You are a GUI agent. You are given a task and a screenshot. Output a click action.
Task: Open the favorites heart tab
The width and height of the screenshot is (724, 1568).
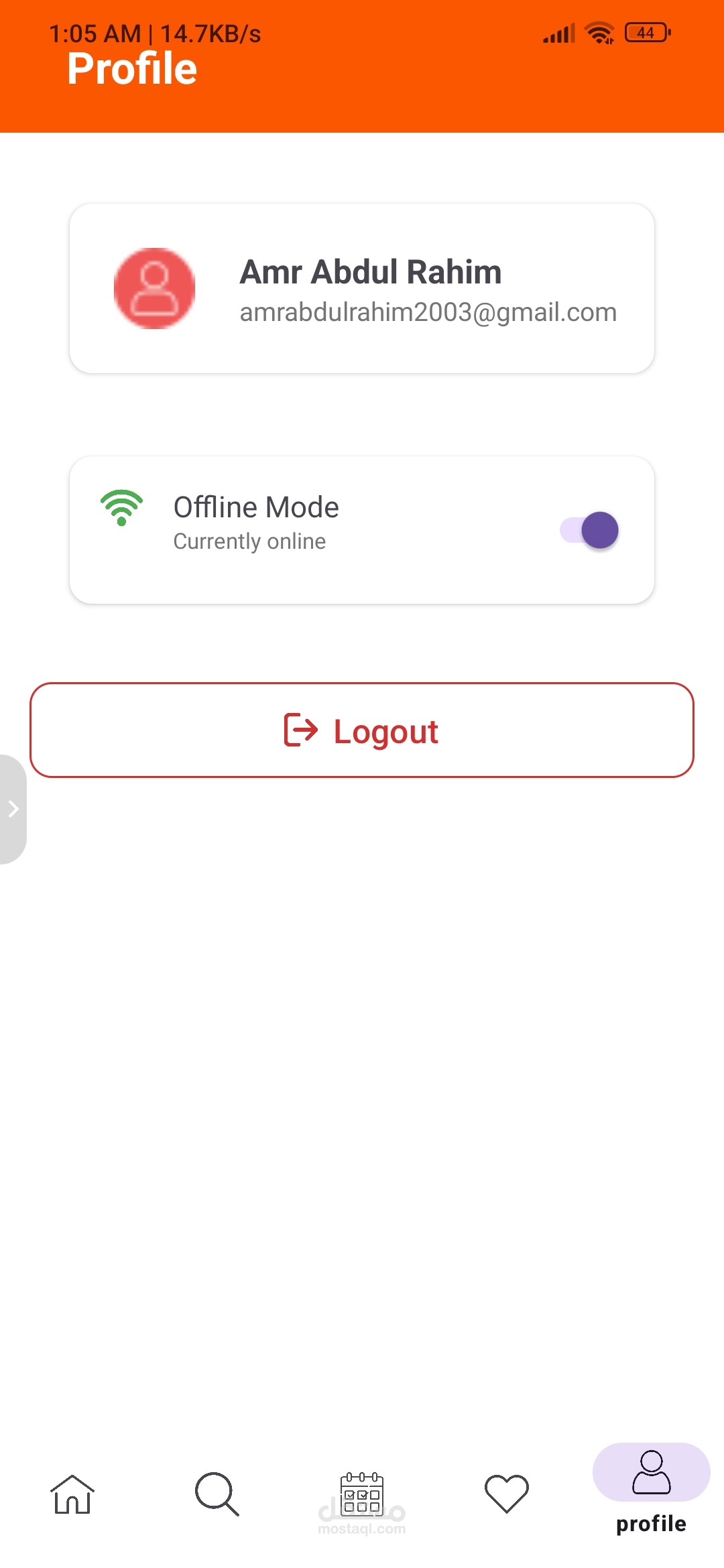pos(507,1494)
